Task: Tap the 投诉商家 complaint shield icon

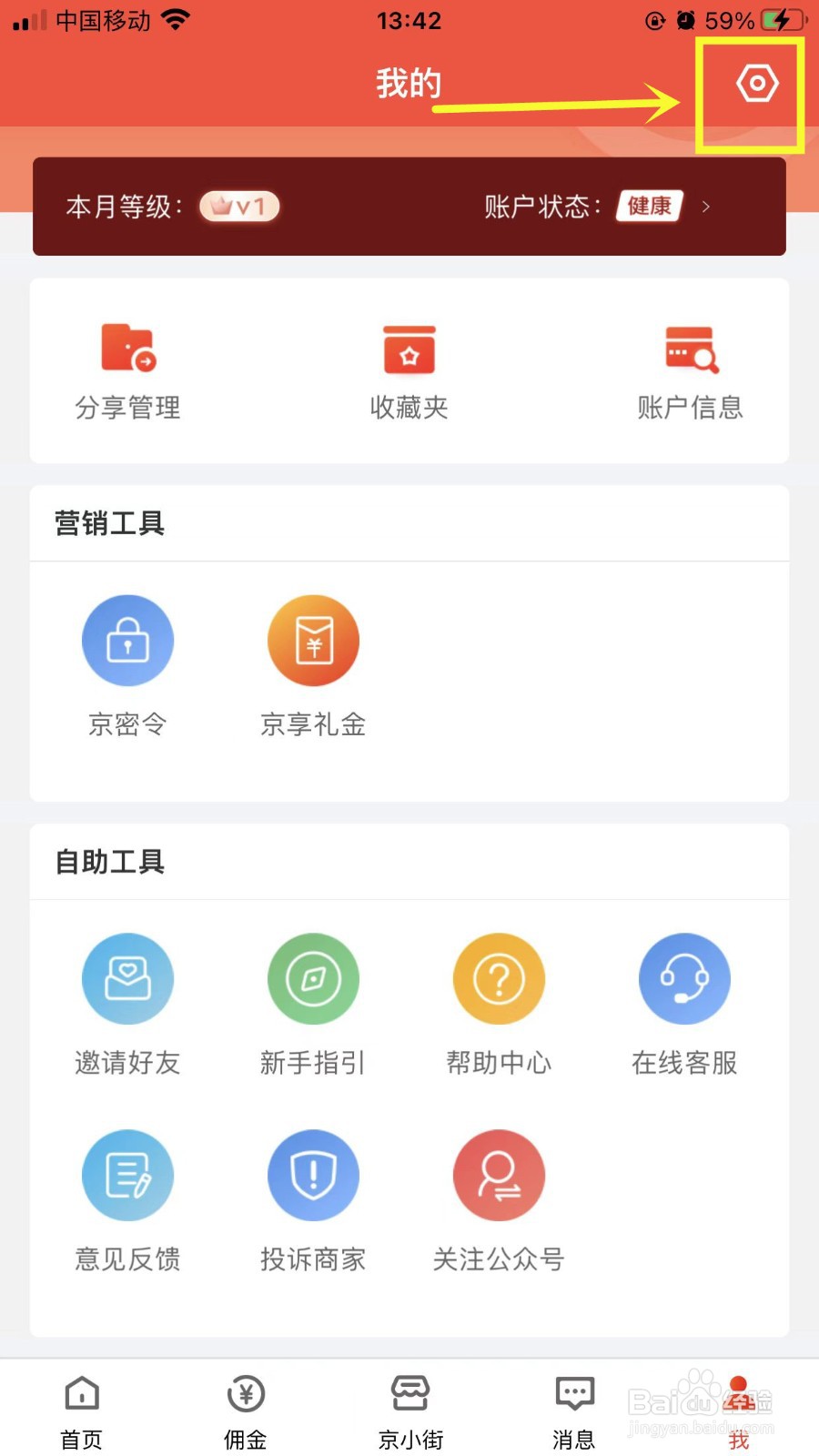Action: click(313, 1174)
